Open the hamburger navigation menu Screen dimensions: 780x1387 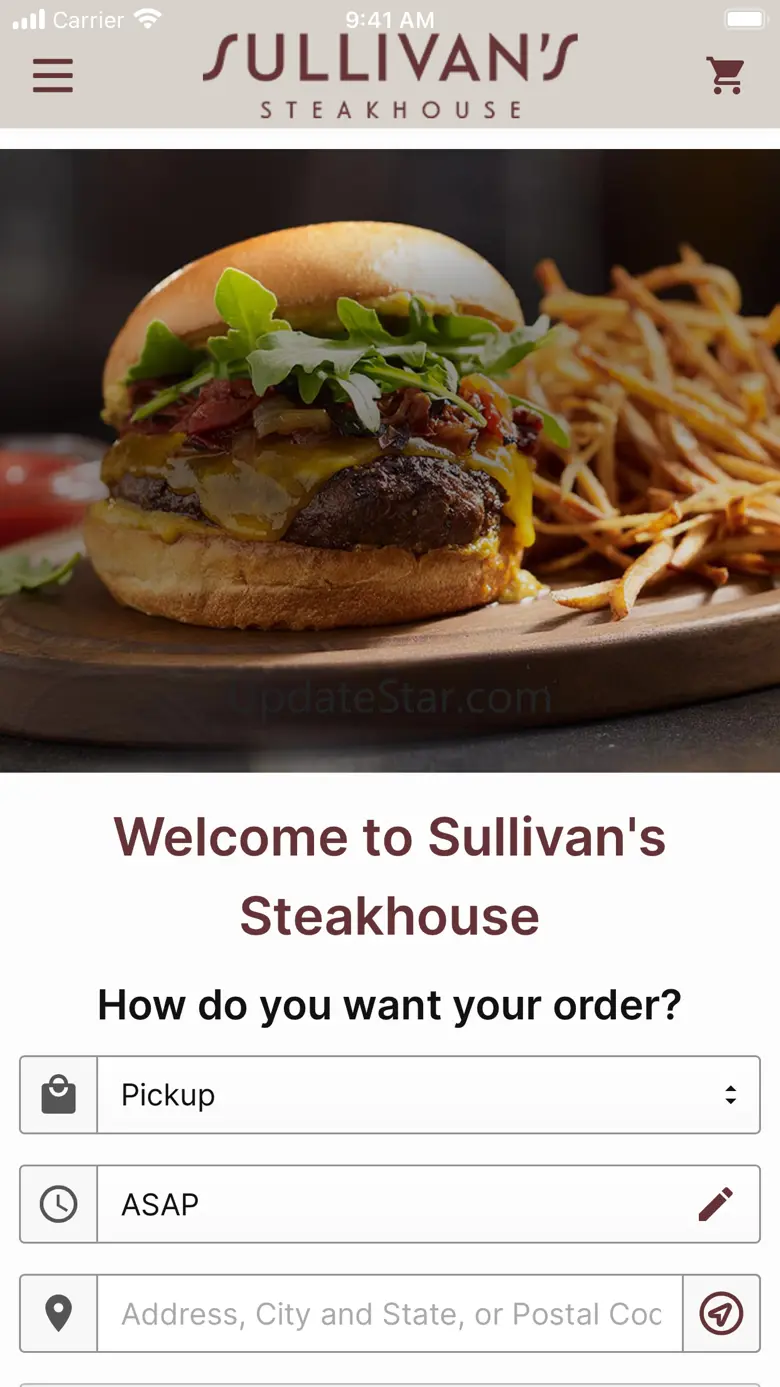point(53,76)
